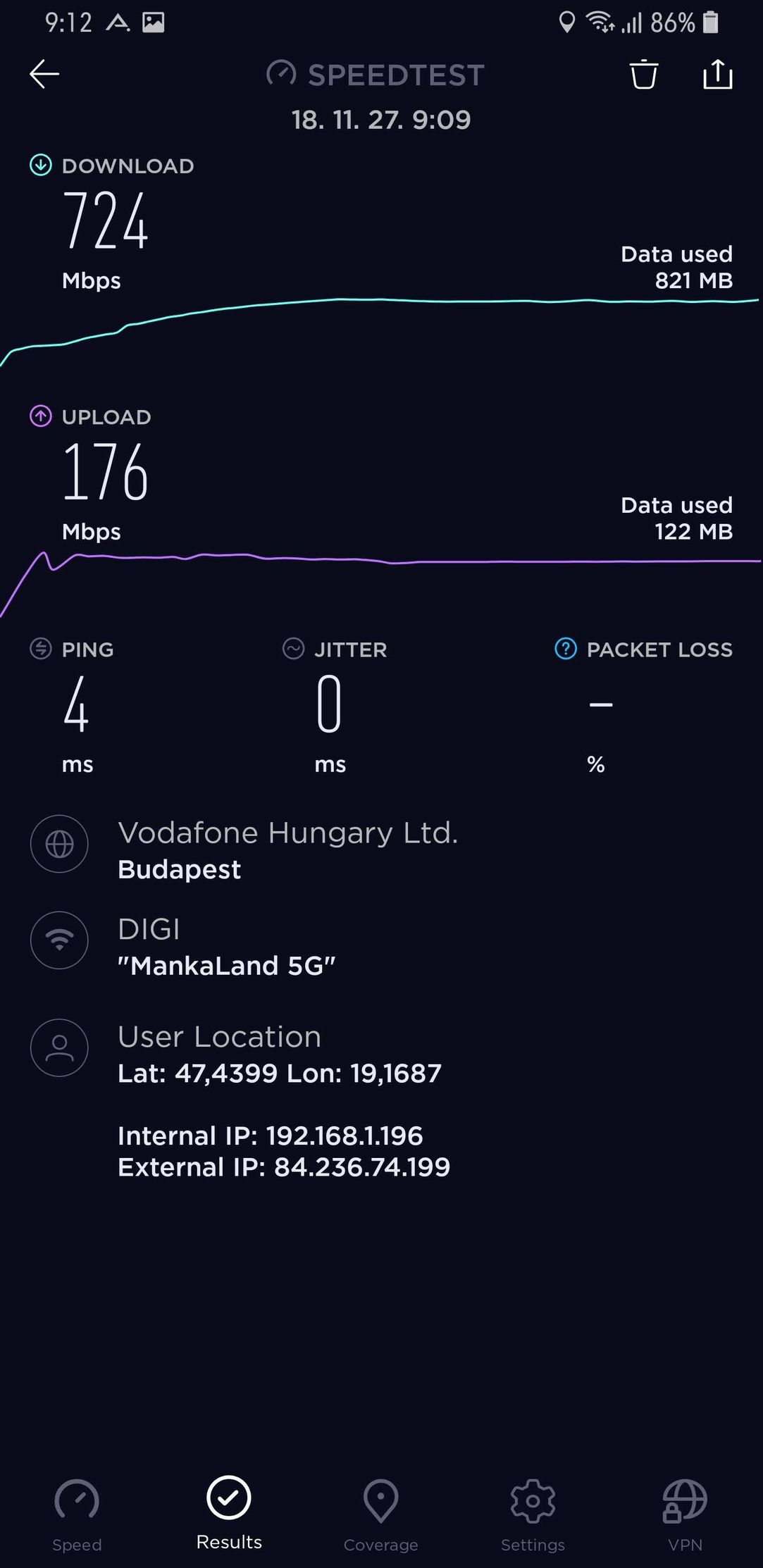Go back with the arrow icon

click(x=44, y=74)
